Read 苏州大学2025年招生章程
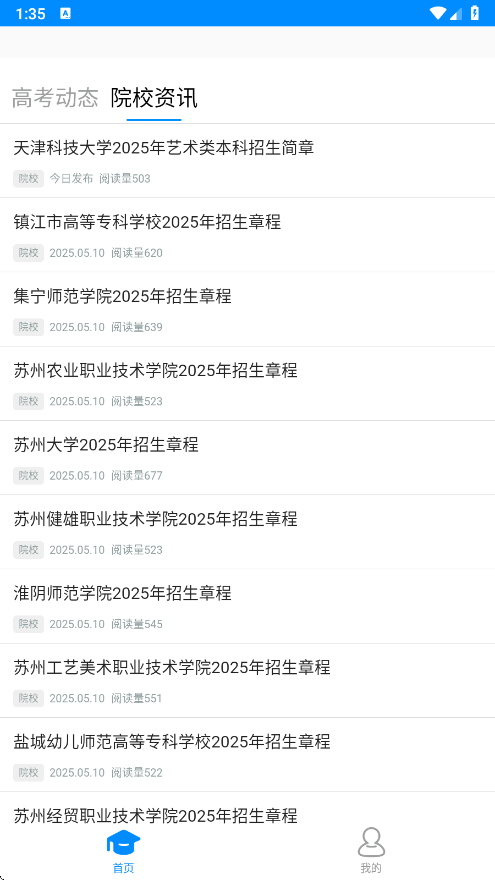Screen dimensions: 495x880 [x=248, y=457]
